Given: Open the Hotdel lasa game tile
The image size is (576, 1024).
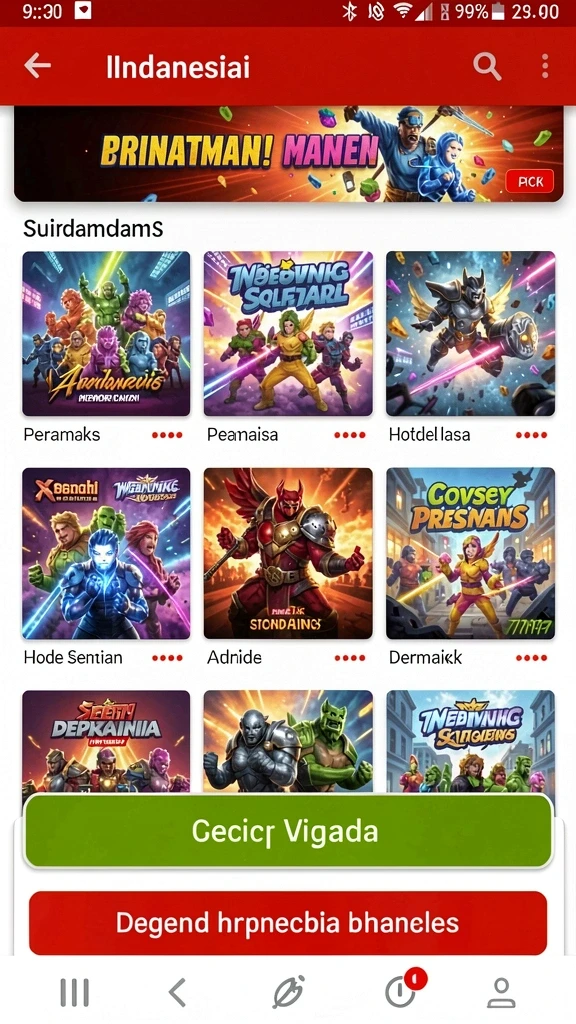Looking at the screenshot, I should click(470, 334).
